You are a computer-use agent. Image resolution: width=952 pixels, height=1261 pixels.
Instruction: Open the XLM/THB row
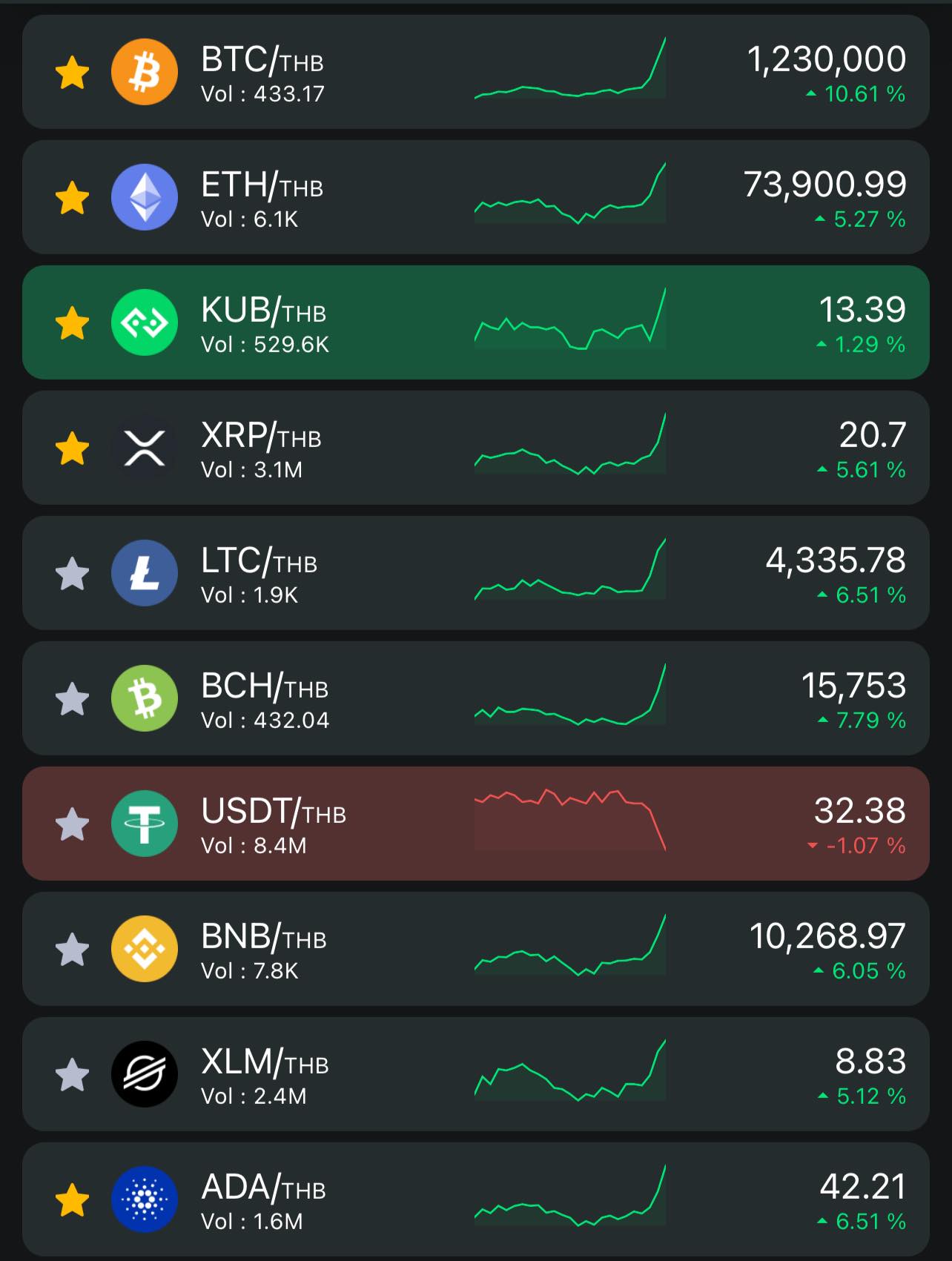(475, 1074)
